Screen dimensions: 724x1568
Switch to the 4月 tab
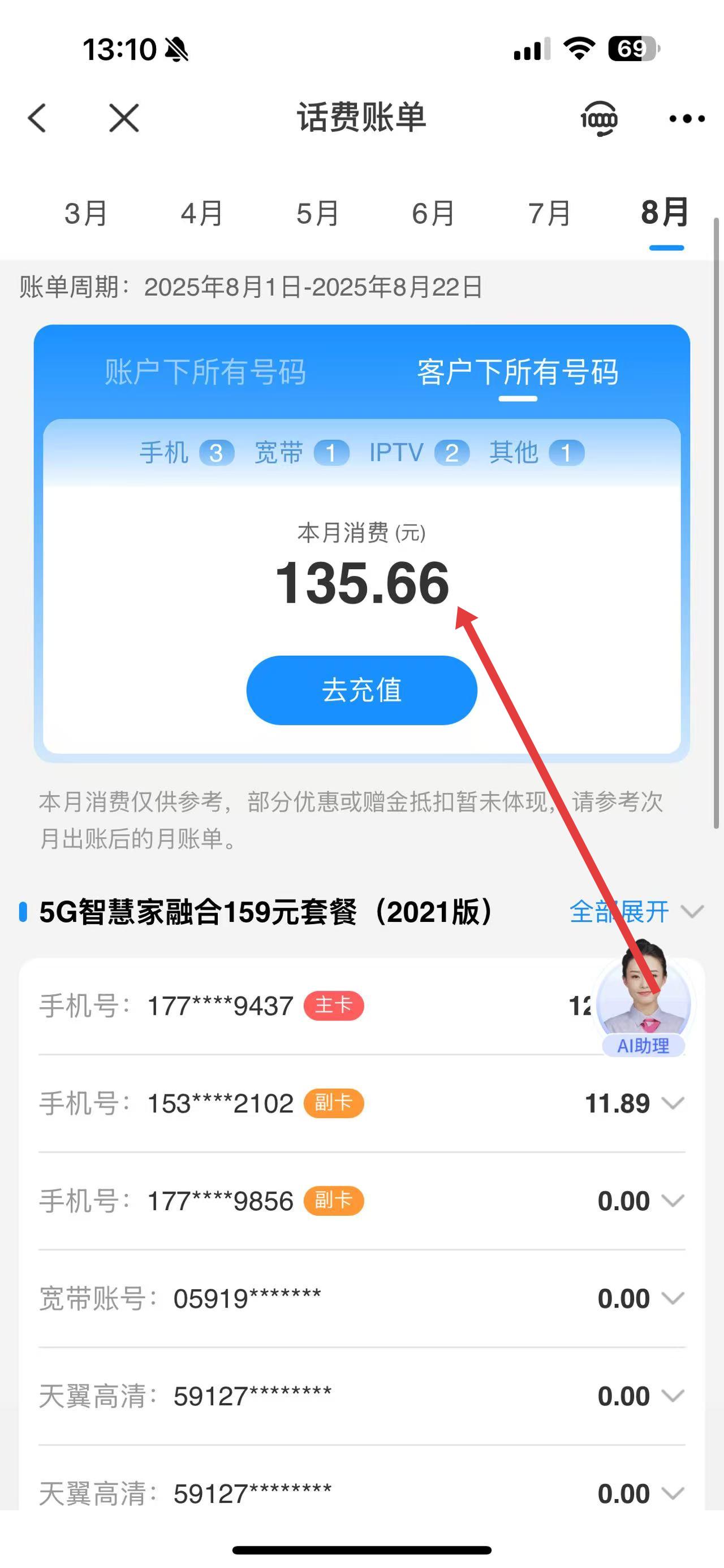[201, 214]
